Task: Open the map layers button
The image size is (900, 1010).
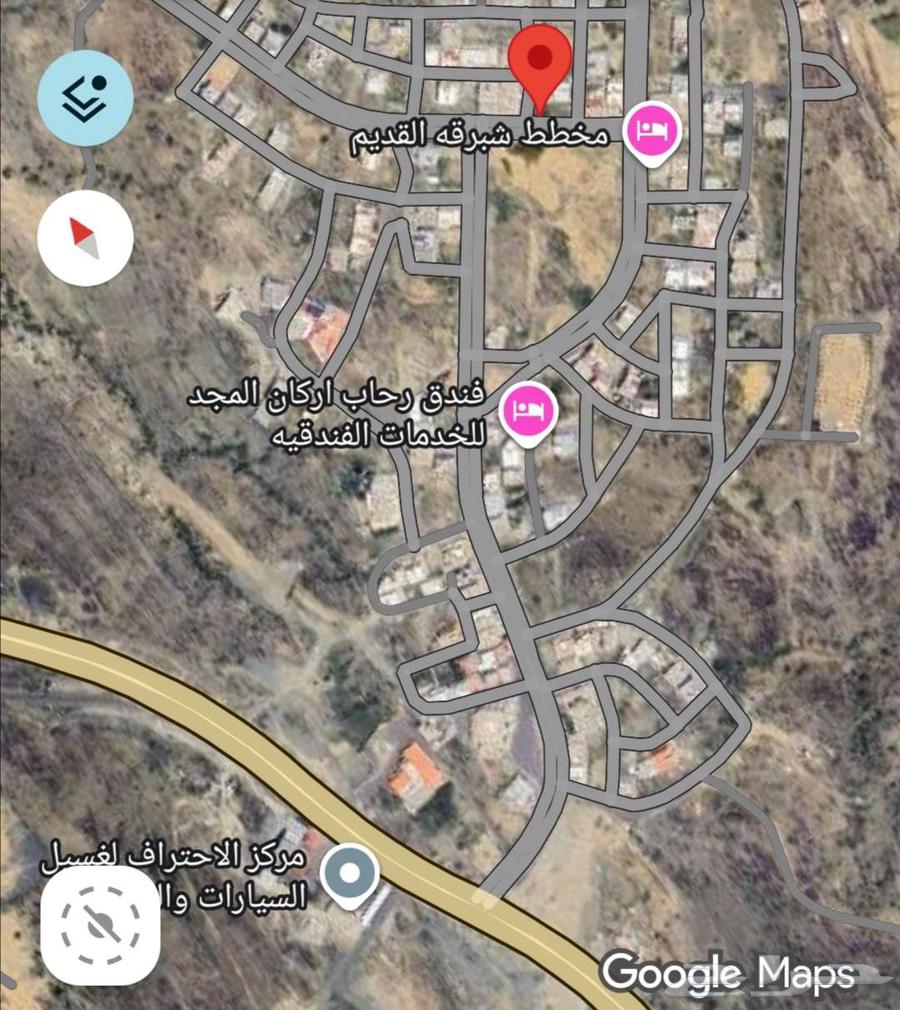Action: (85, 97)
